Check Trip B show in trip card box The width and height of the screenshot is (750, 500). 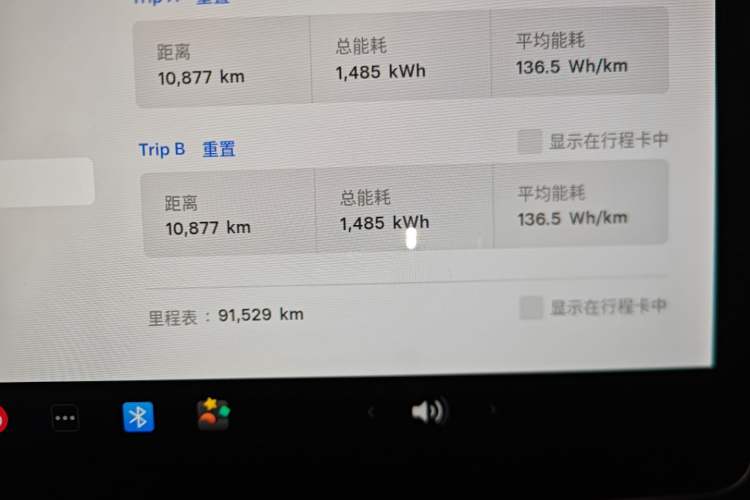tap(530, 142)
